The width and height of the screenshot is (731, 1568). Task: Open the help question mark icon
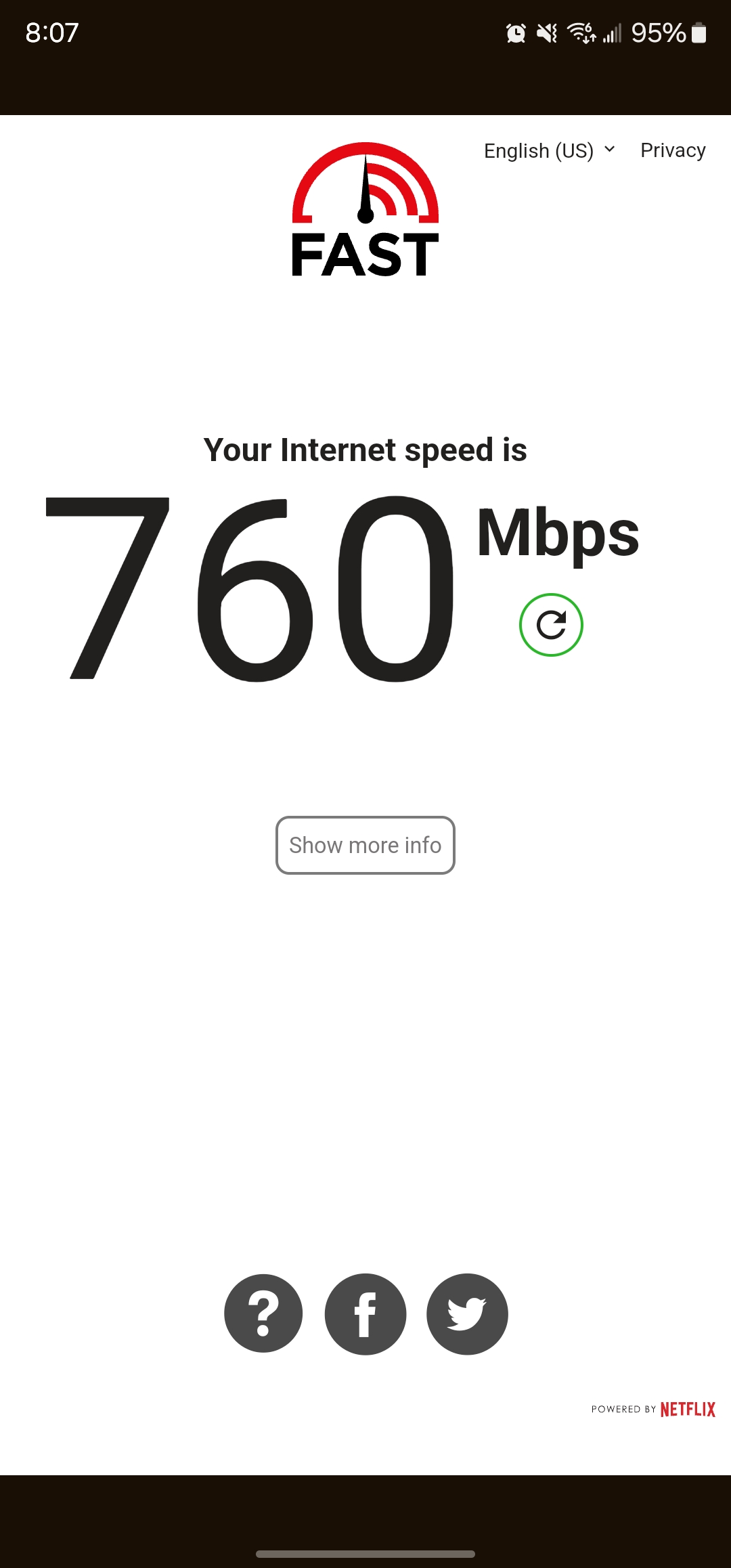coord(263,1313)
